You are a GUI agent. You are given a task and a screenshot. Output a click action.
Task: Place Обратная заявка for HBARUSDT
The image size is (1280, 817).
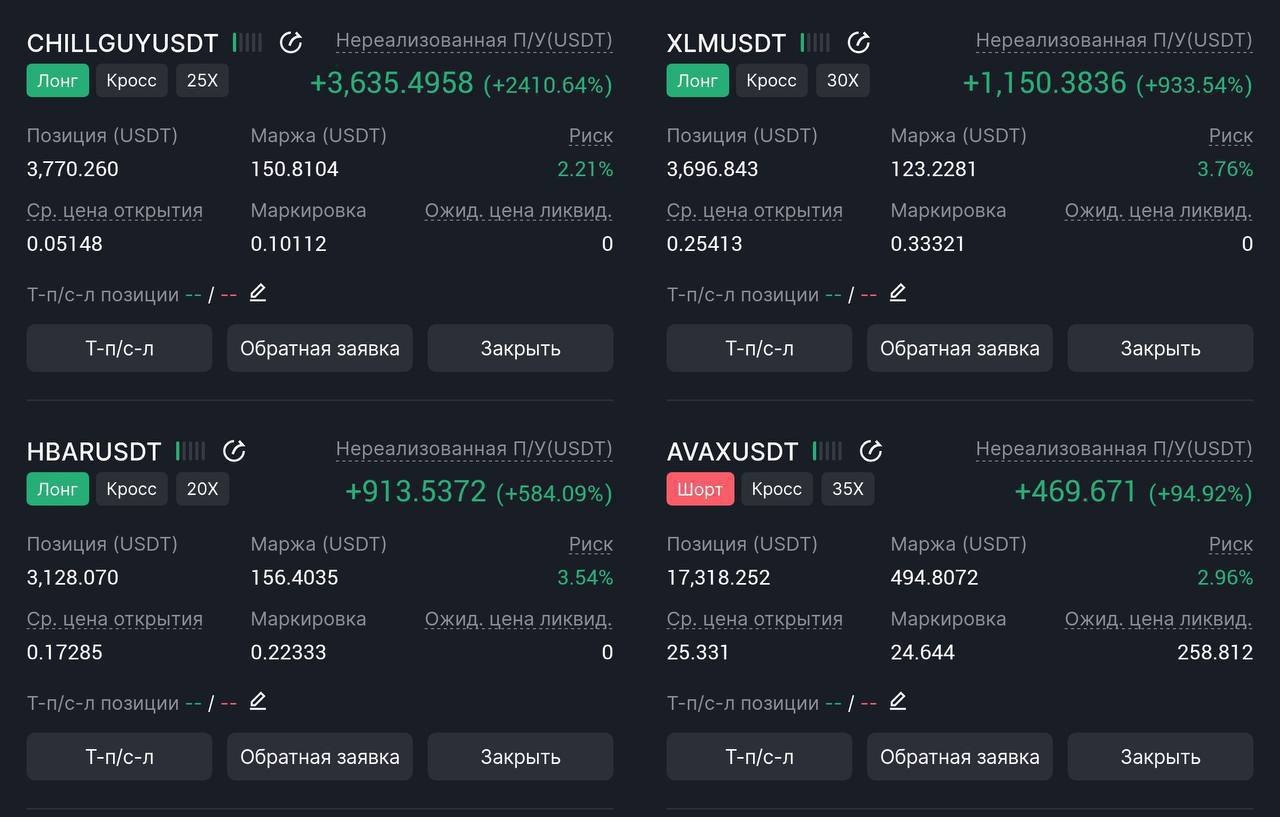[x=319, y=757]
